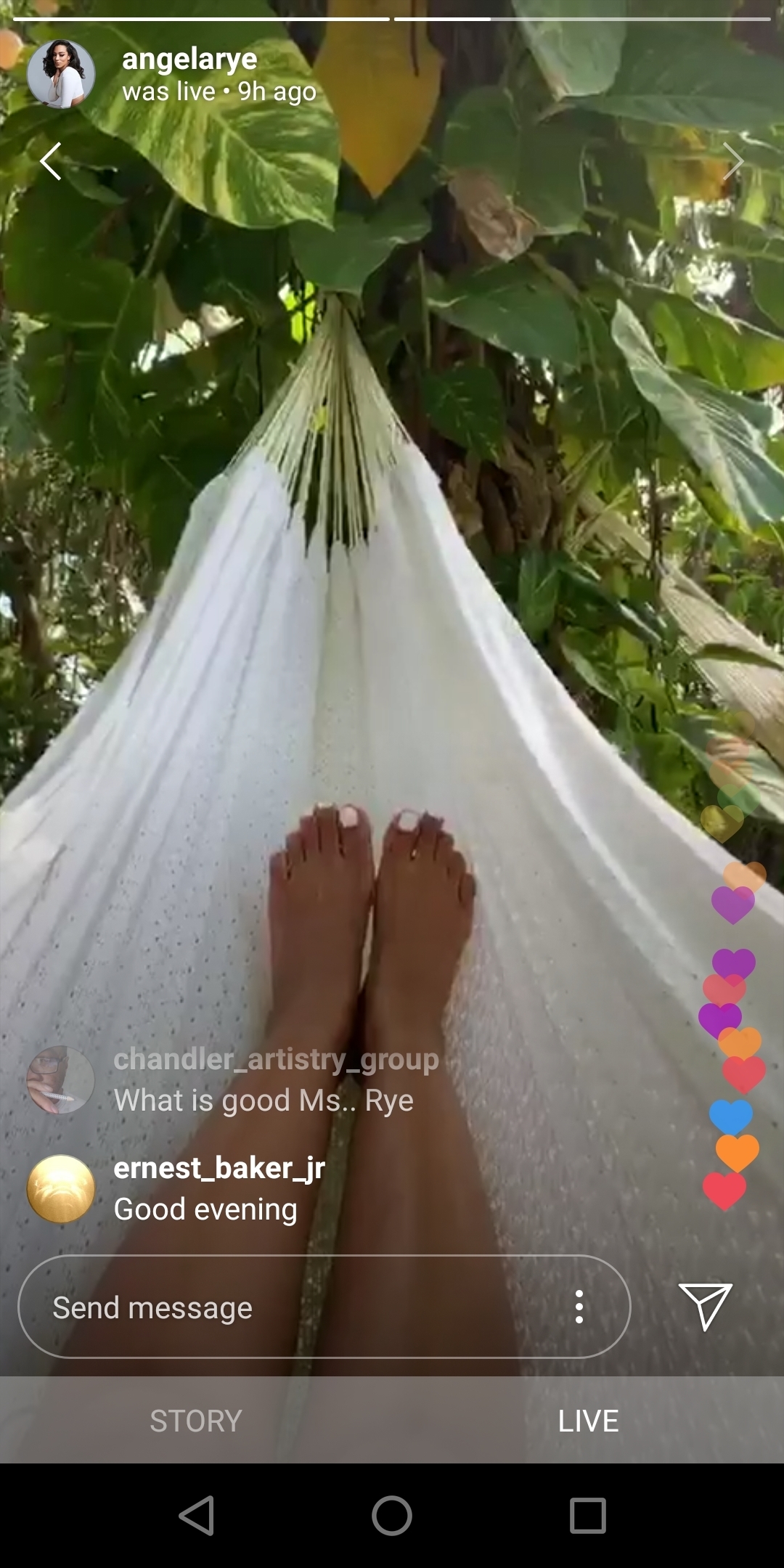This screenshot has width=784, height=1568.
Task: Select the LIVE tab
Action: tap(588, 1421)
